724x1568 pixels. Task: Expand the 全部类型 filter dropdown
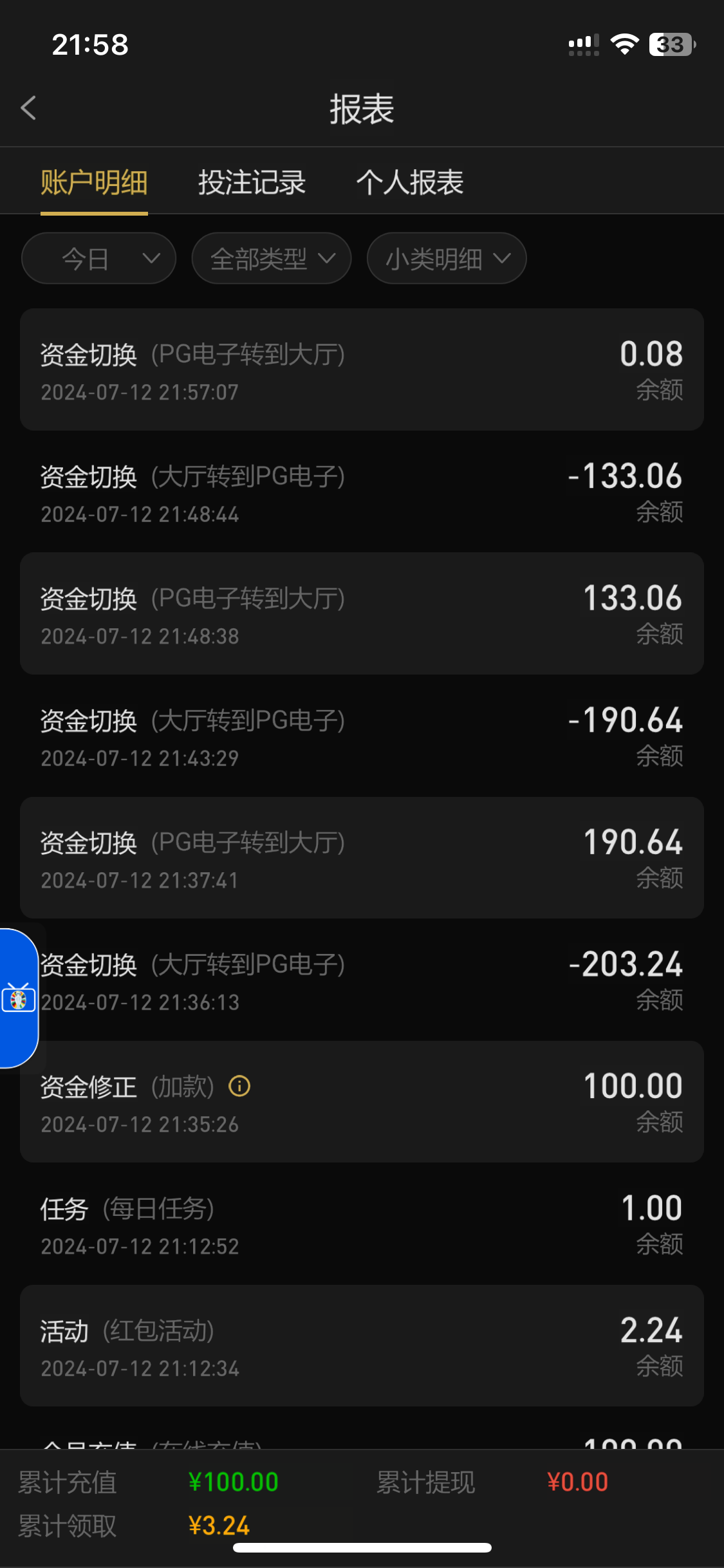[272, 258]
